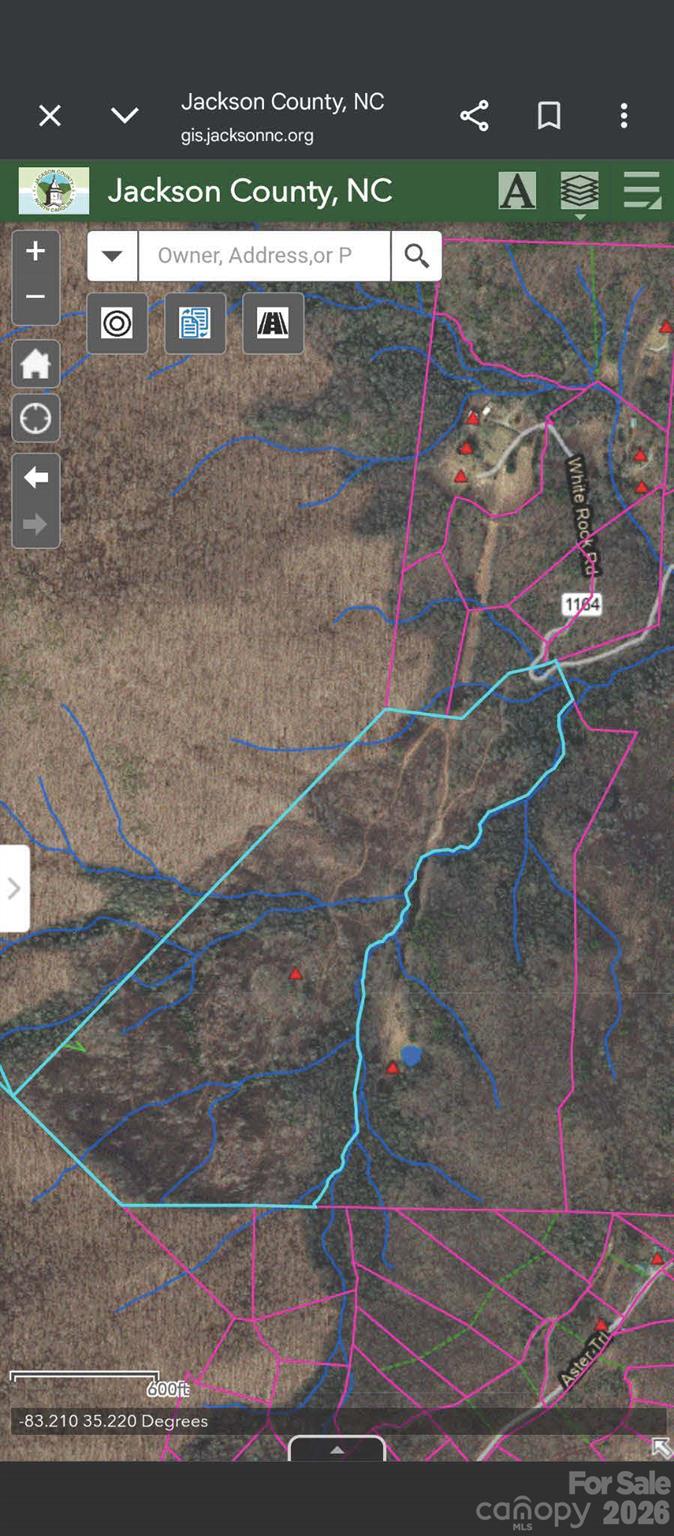Viewport: 674px width, 1536px height.
Task: Return map to home extent
Action: point(35,363)
